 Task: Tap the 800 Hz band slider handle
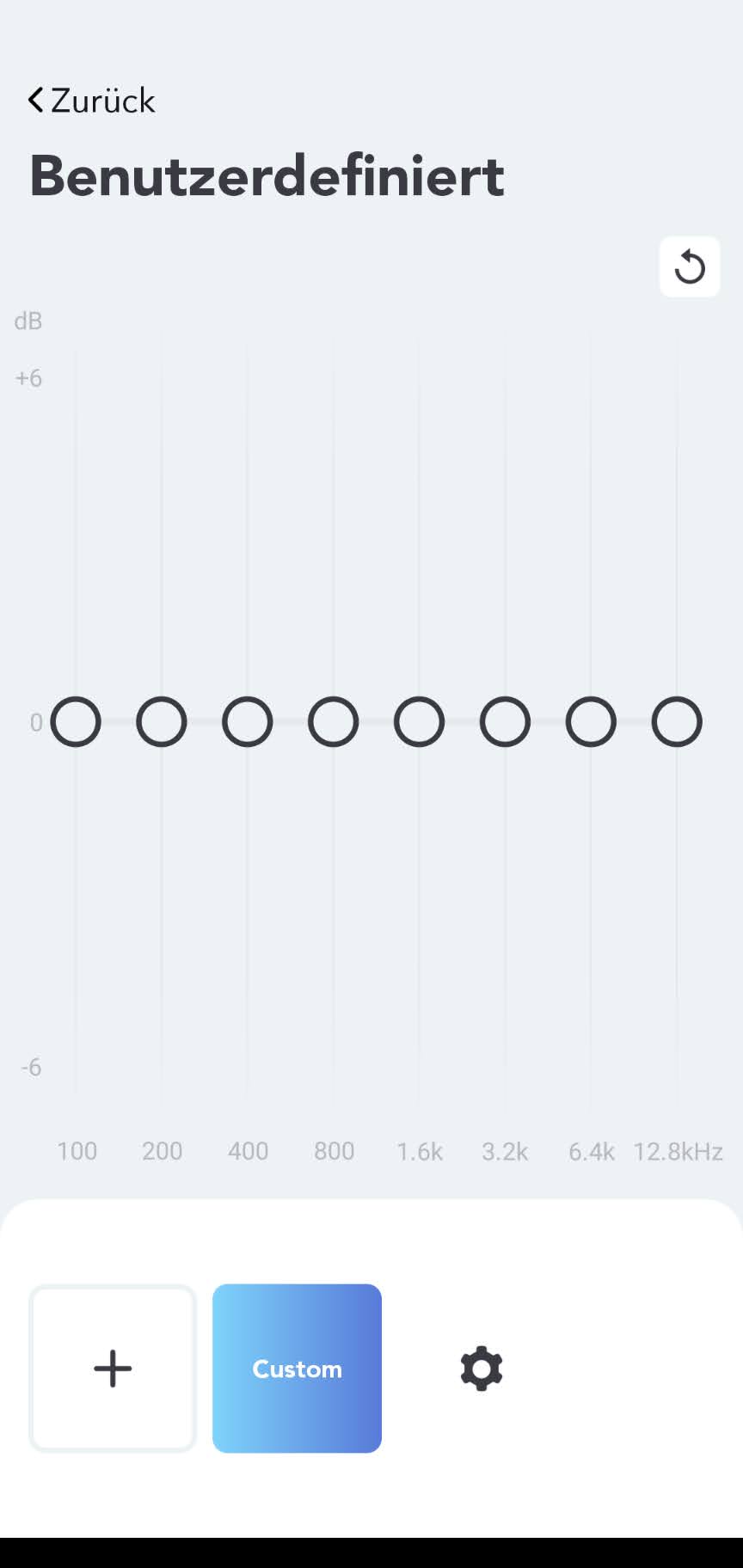(x=334, y=722)
